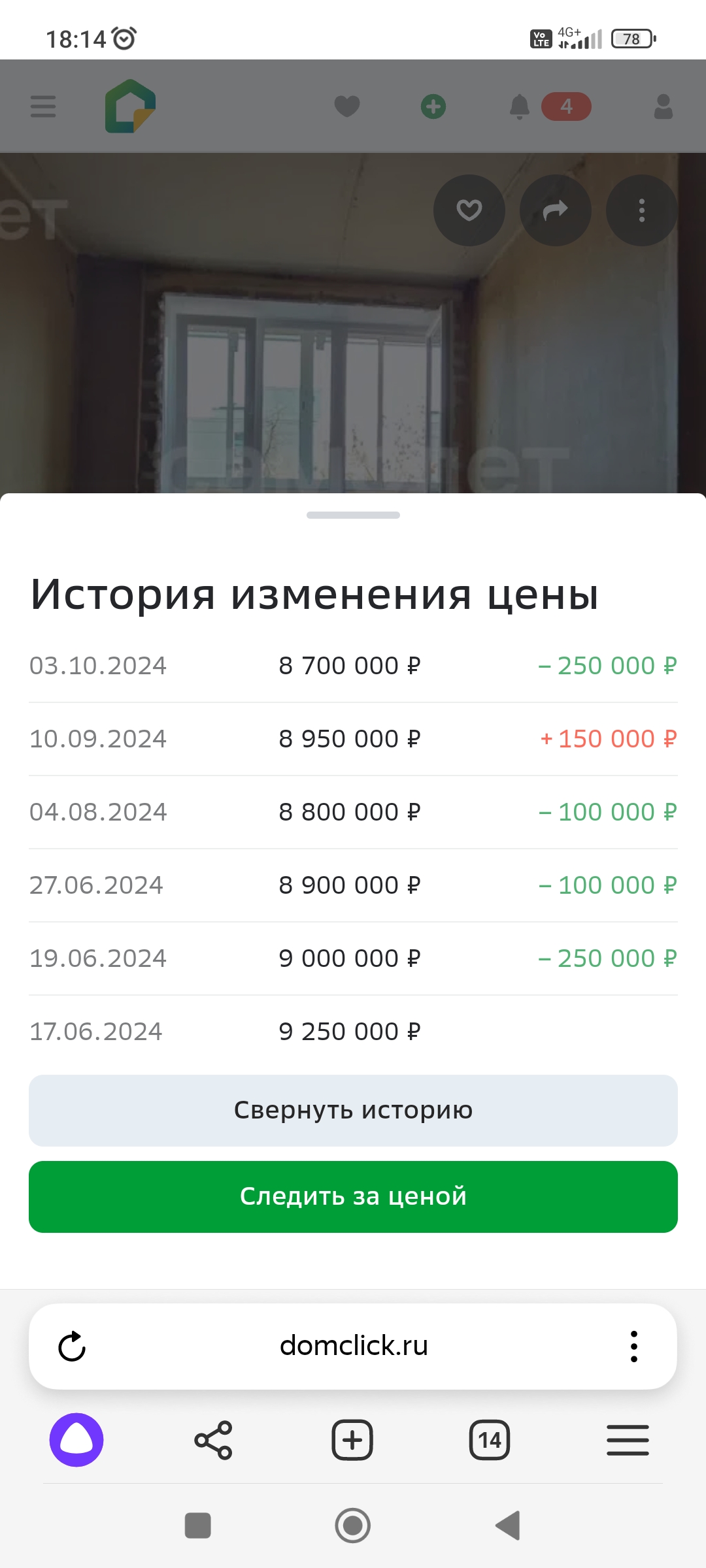Collapse the price history list
This screenshot has width=706, height=1568.
[353, 1110]
